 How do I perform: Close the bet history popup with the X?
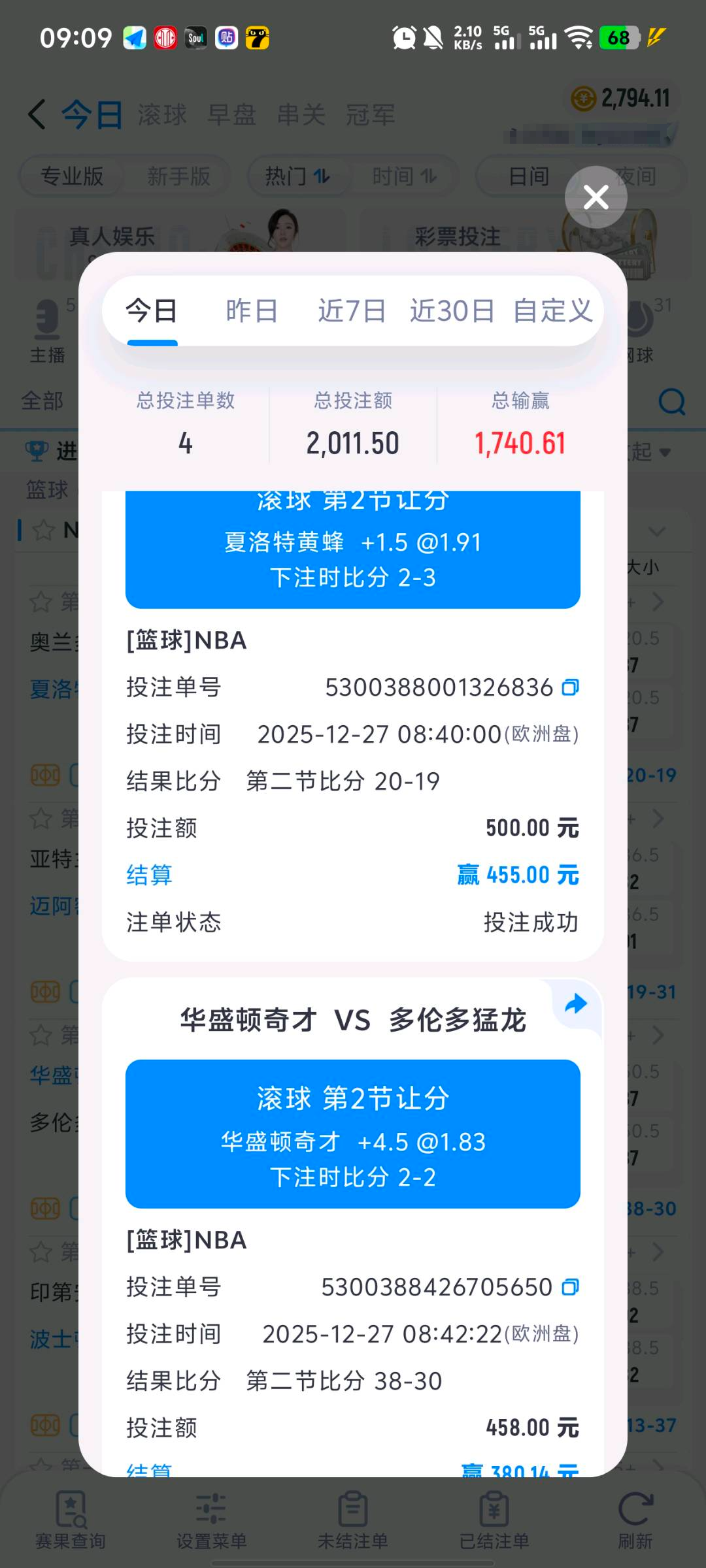point(595,197)
